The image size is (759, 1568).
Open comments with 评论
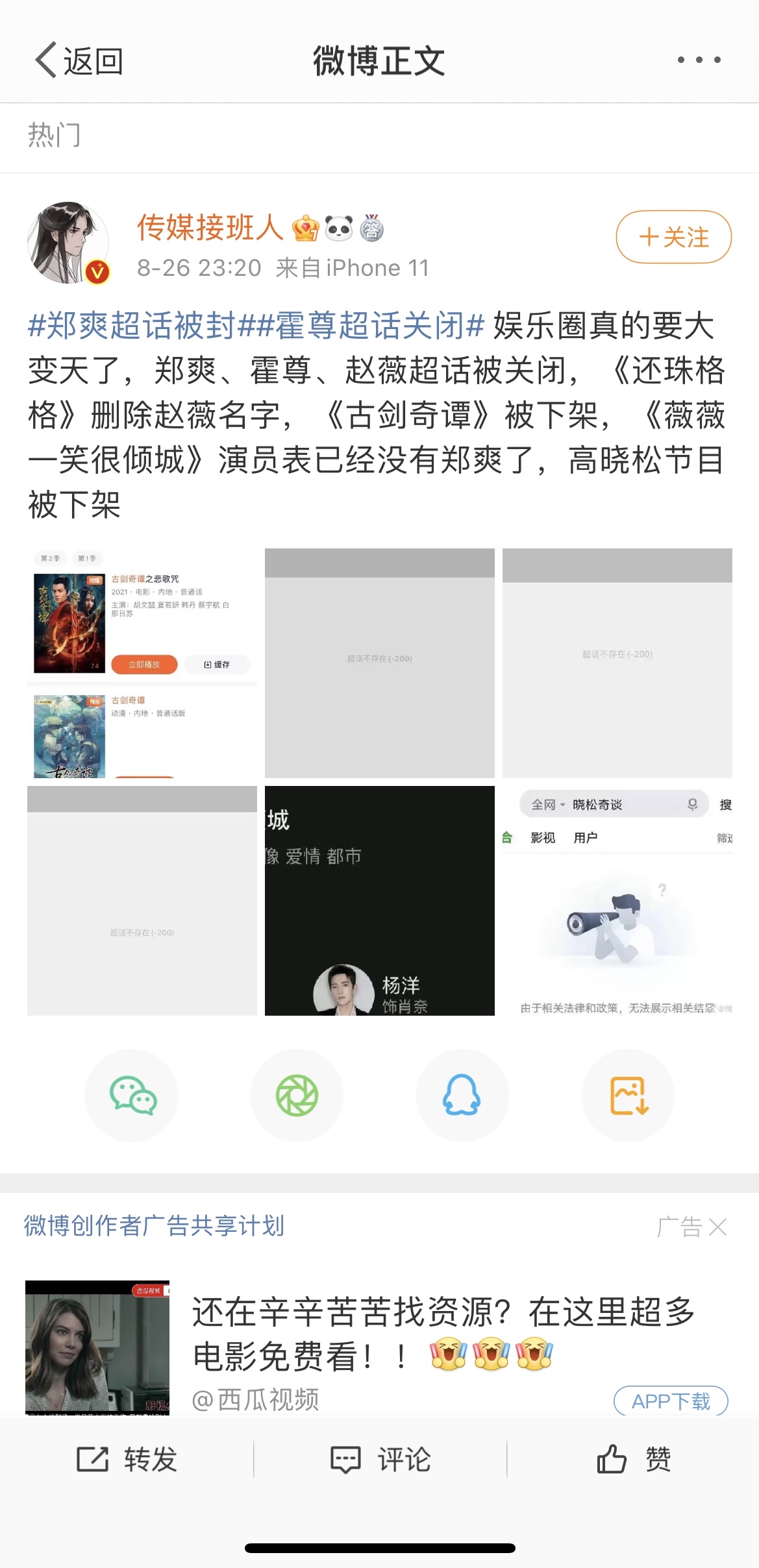click(x=380, y=1459)
